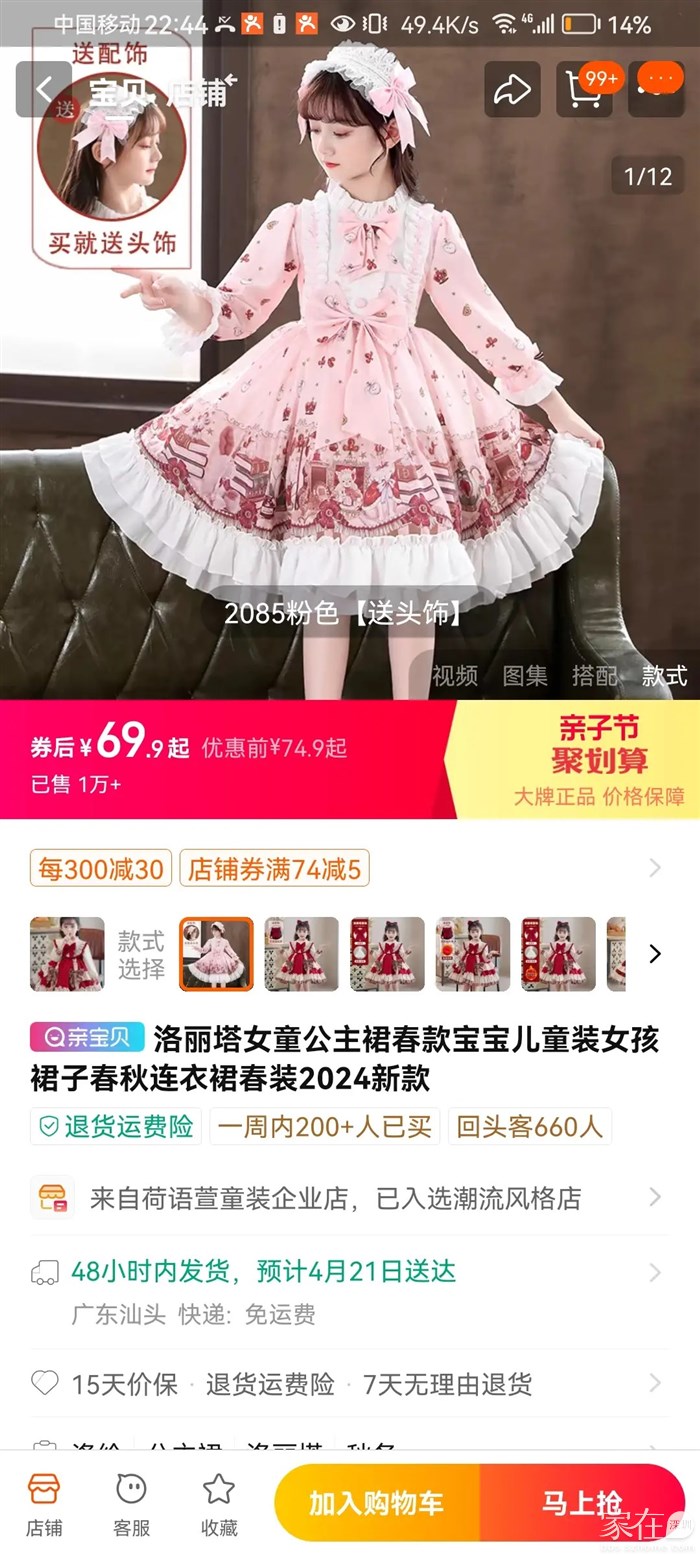Viewport: 700px width, 1555px height.
Task: Switch to the 图集 image tab
Action: click(525, 676)
